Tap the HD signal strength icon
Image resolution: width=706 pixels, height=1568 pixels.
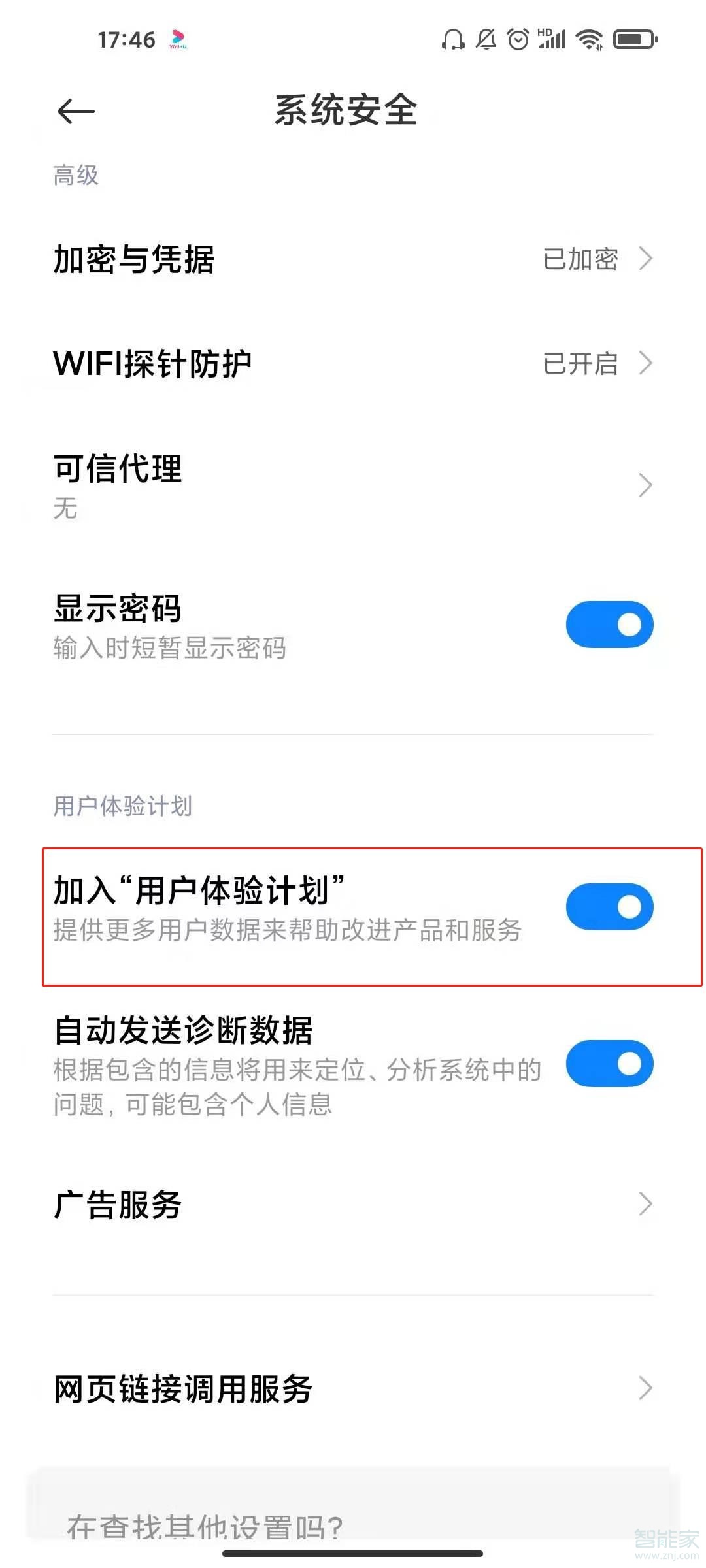(x=552, y=40)
